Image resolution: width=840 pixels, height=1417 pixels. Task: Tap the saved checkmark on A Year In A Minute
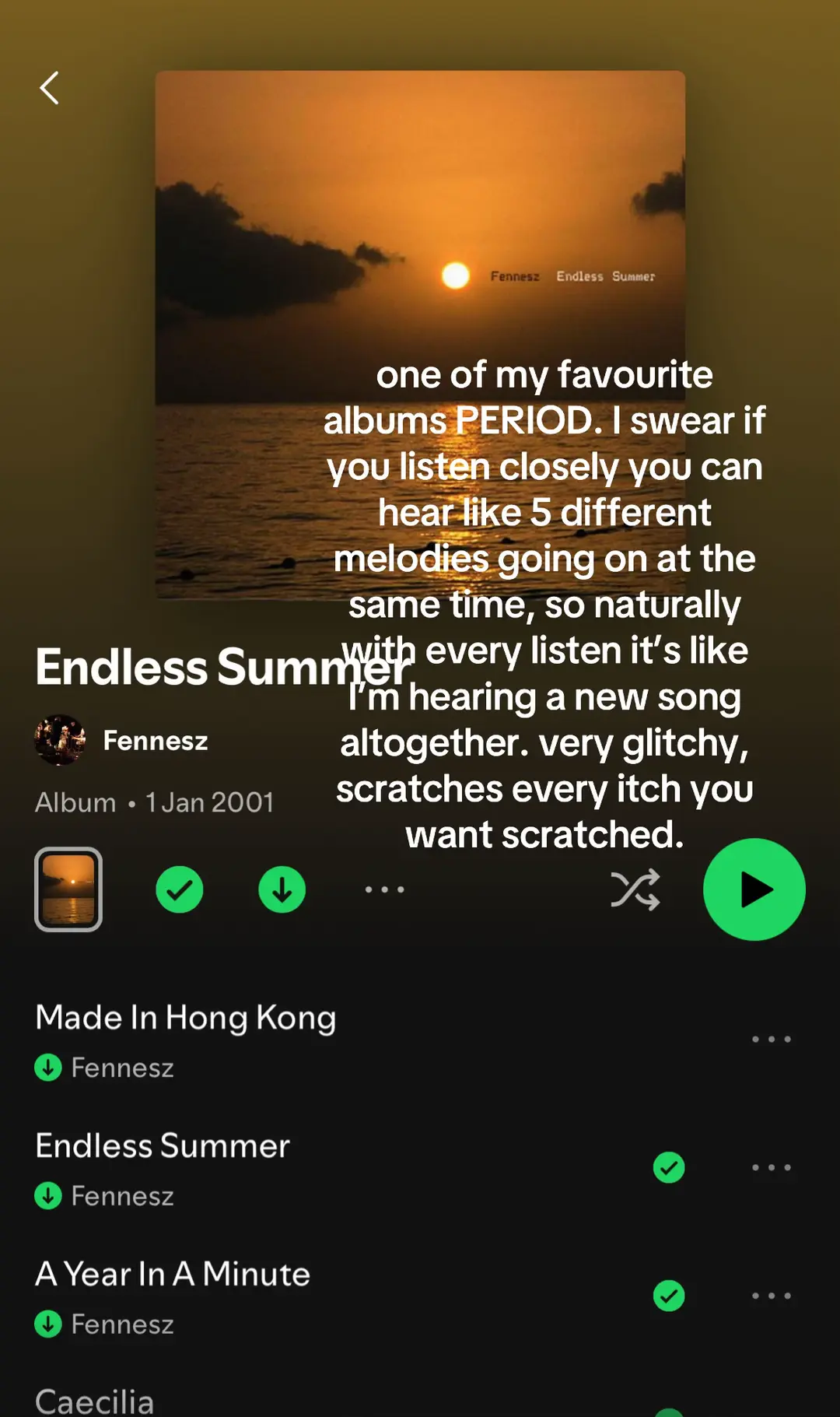[x=669, y=1296]
